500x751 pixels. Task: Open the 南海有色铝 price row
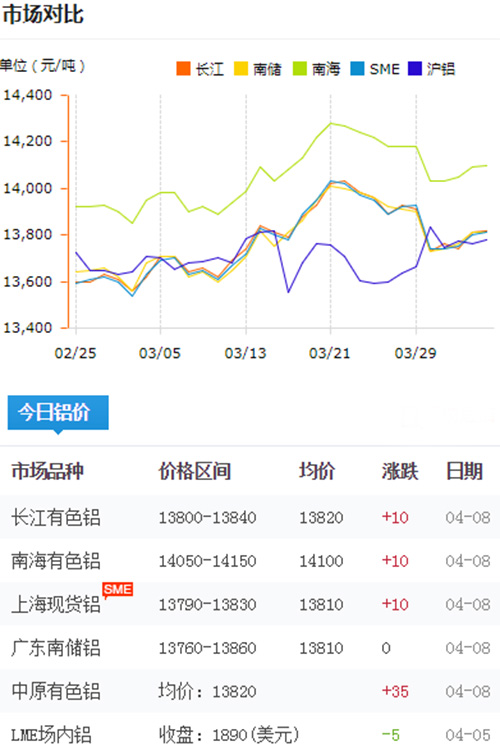pos(250,561)
